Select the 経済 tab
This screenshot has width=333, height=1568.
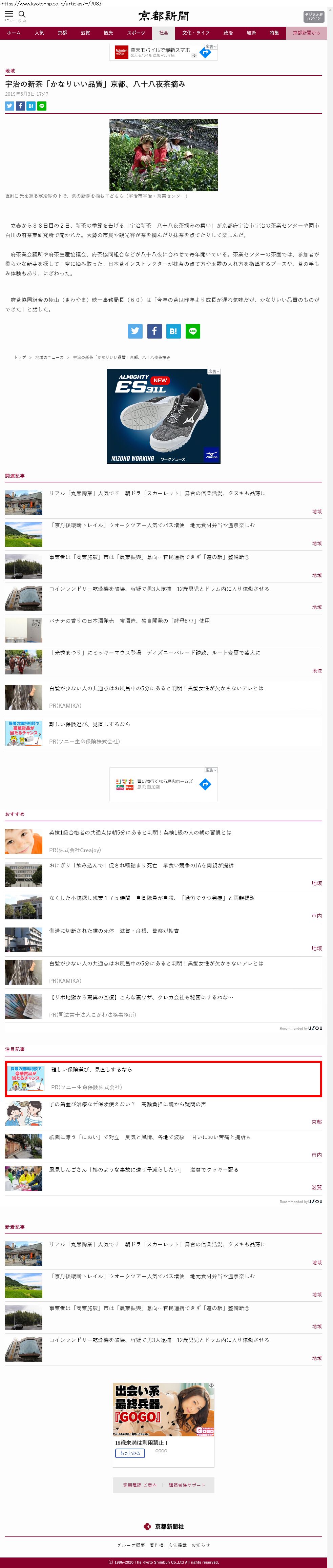(x=251, y=33)
